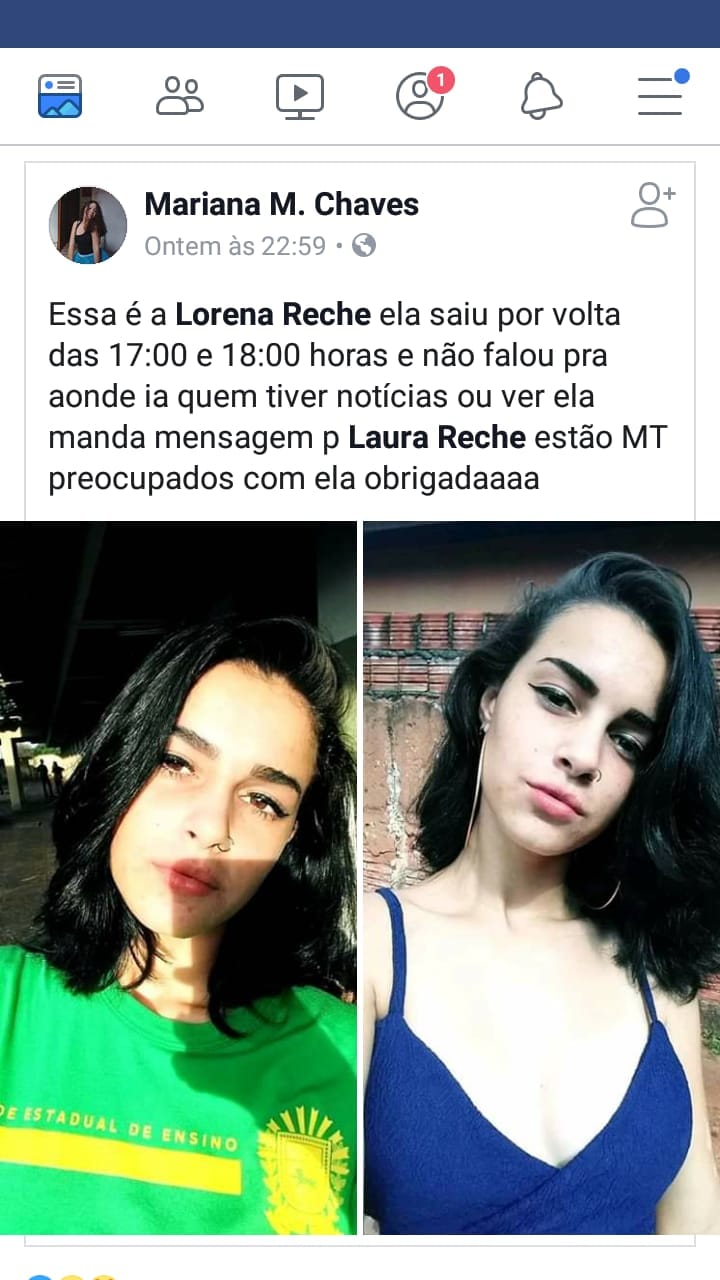Open the Friends tab
Screen dimensions: 720x1280
180,96
